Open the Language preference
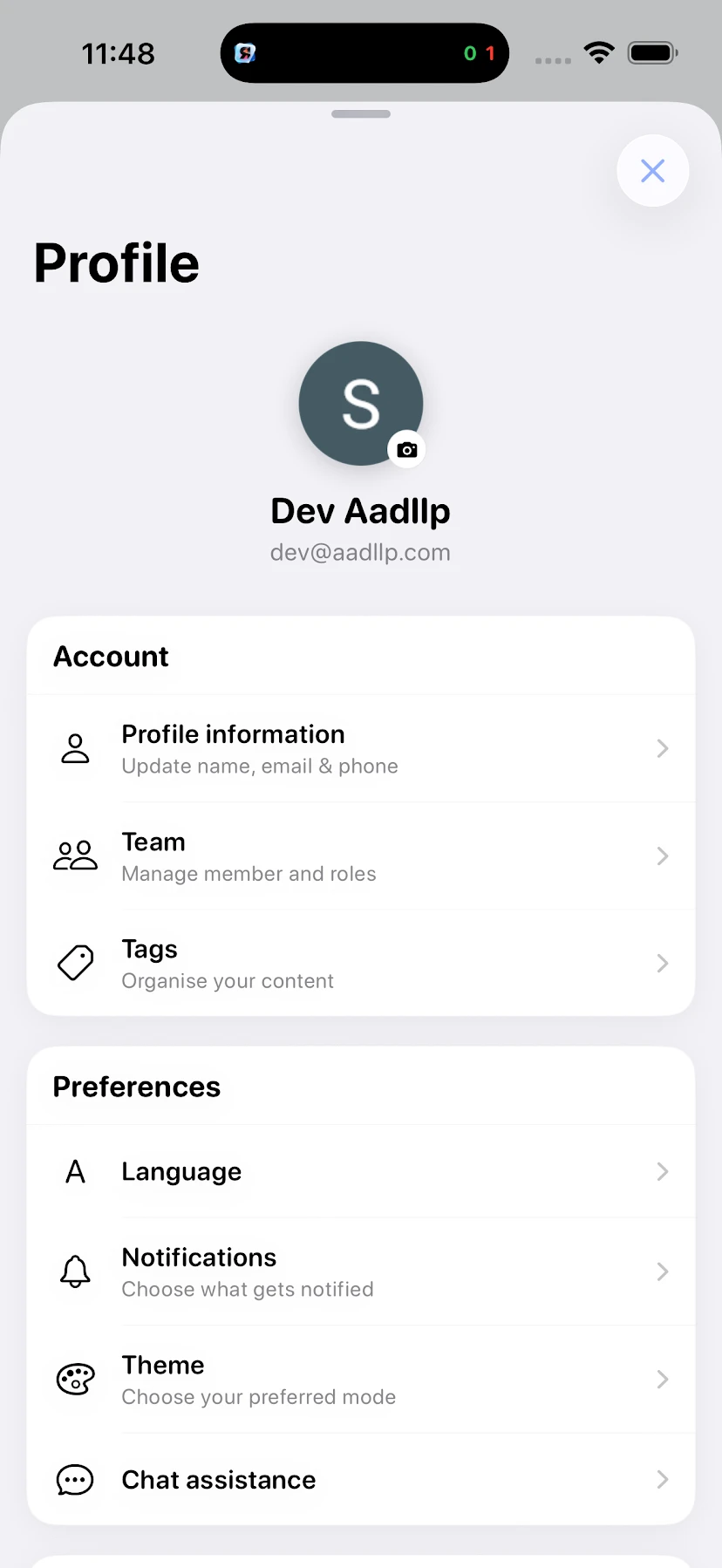Screen dimensions: 722x1568 click(x=361, y=1171)
